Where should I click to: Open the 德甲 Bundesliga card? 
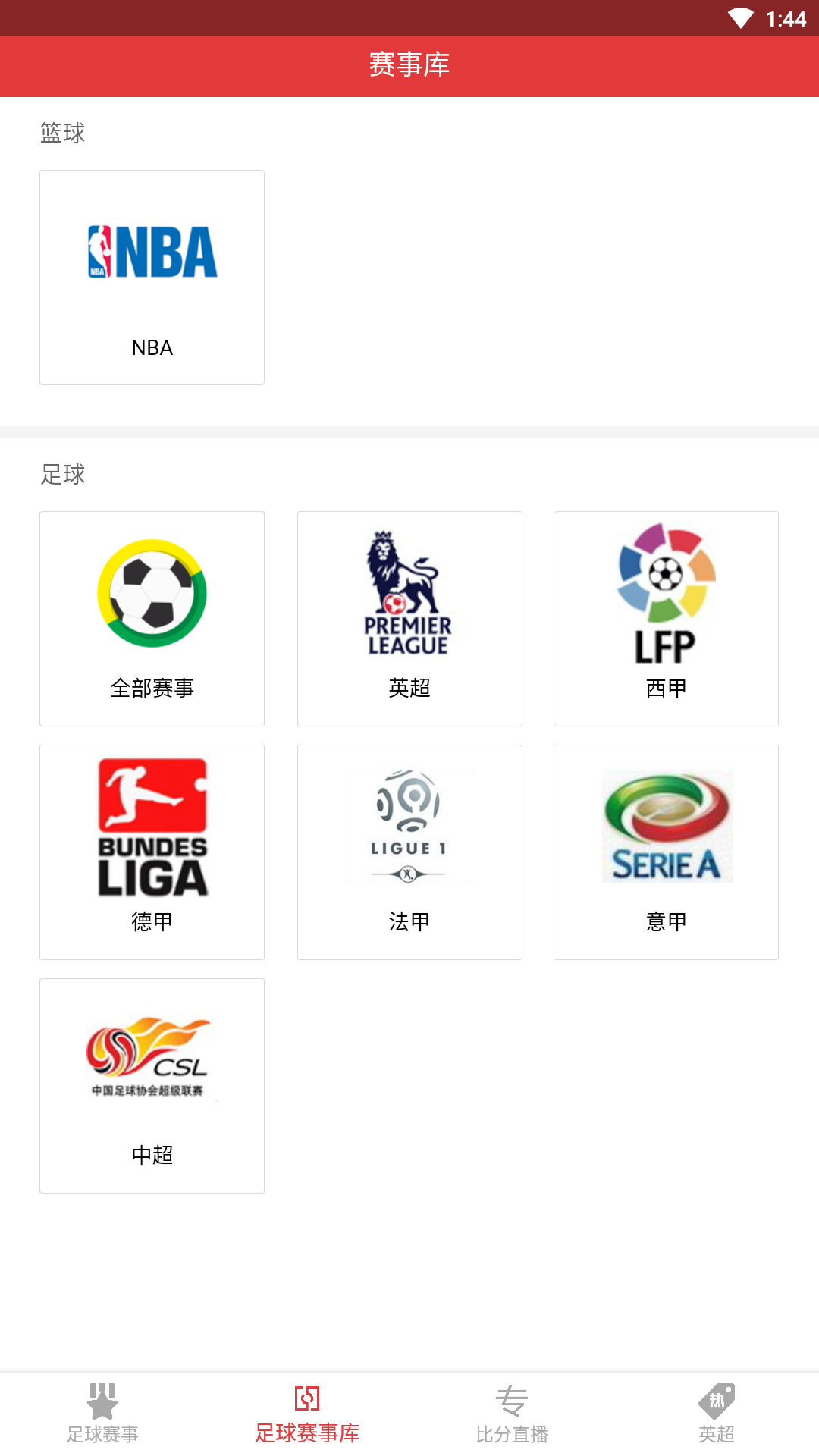152,852
